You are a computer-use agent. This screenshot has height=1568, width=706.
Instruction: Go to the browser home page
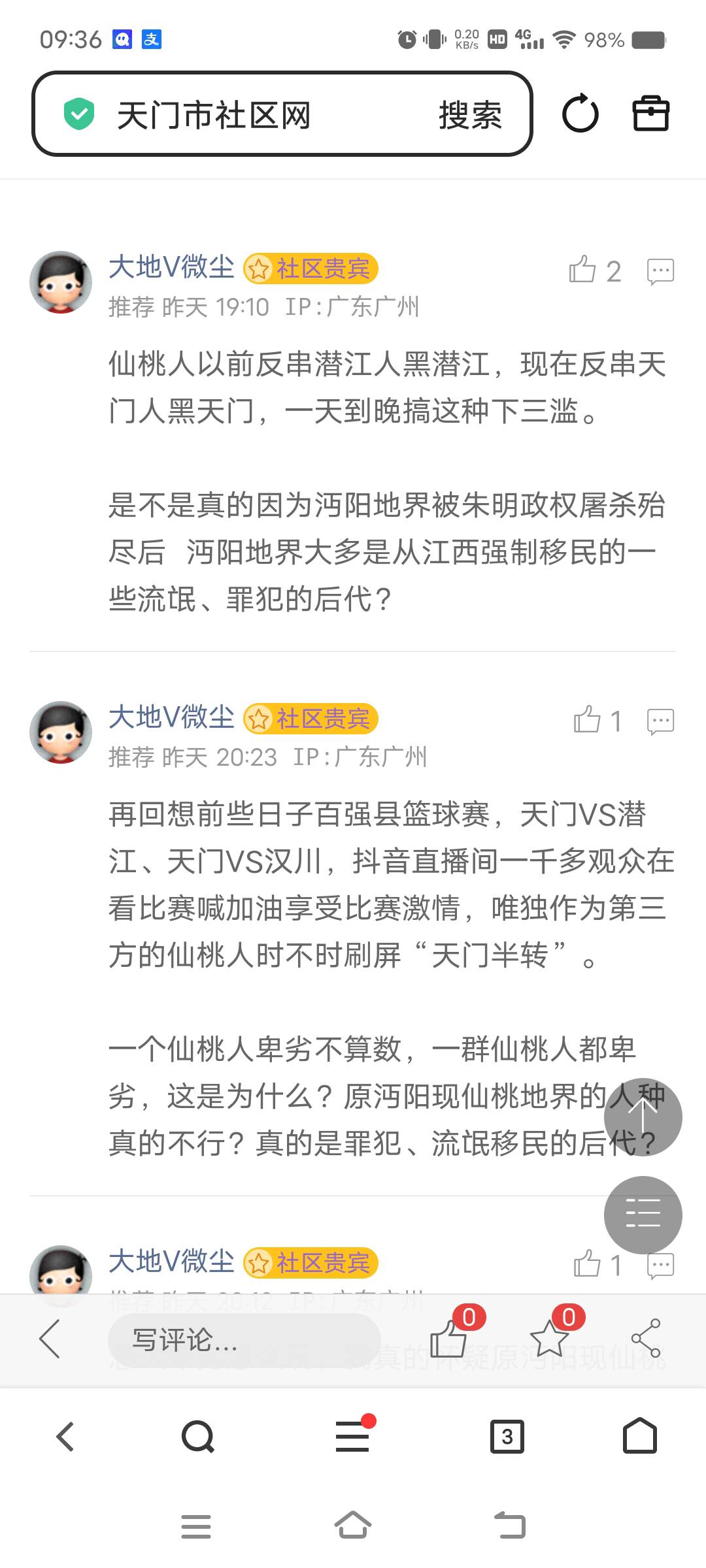(x=640, y=1436)
